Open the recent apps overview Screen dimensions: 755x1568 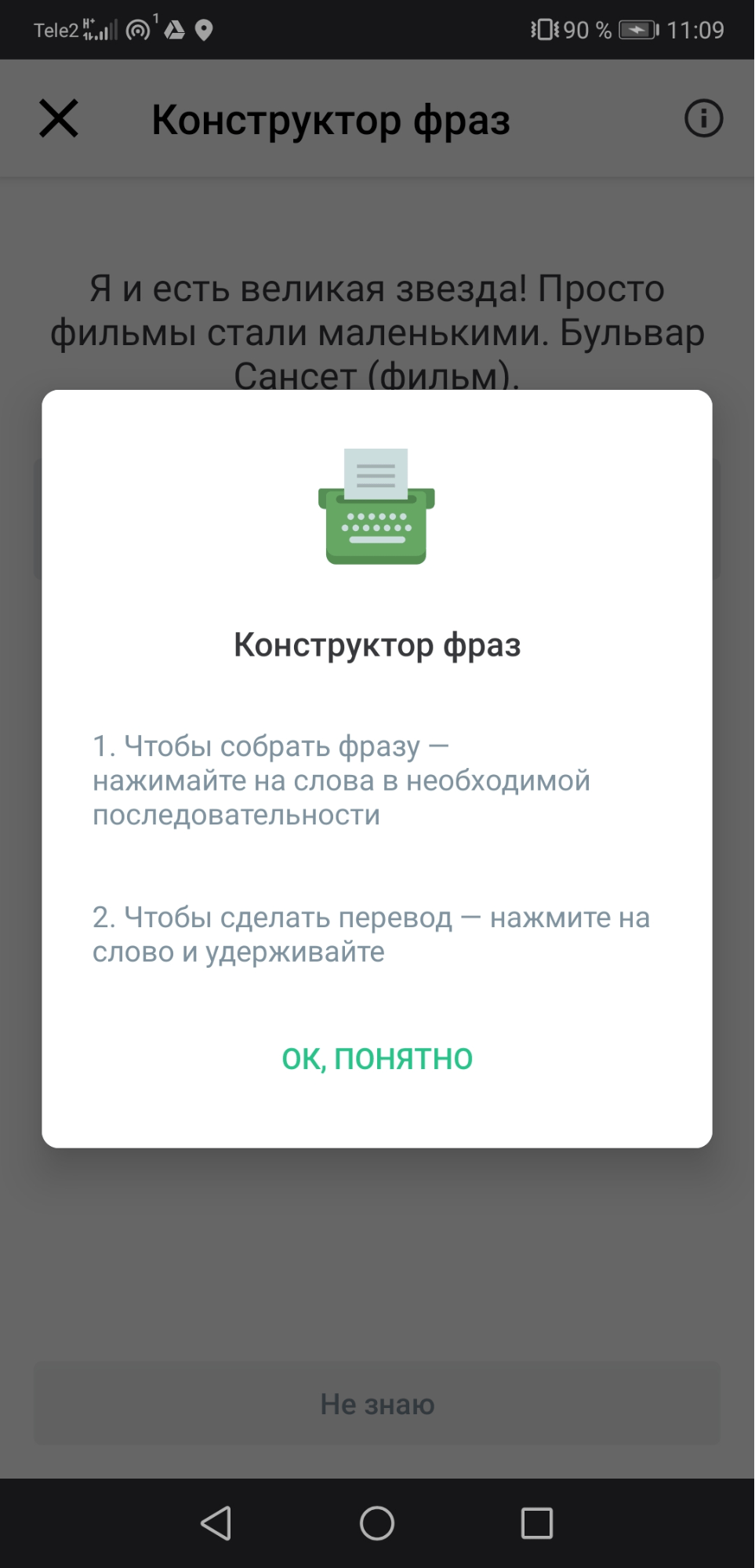(537, 1523)
